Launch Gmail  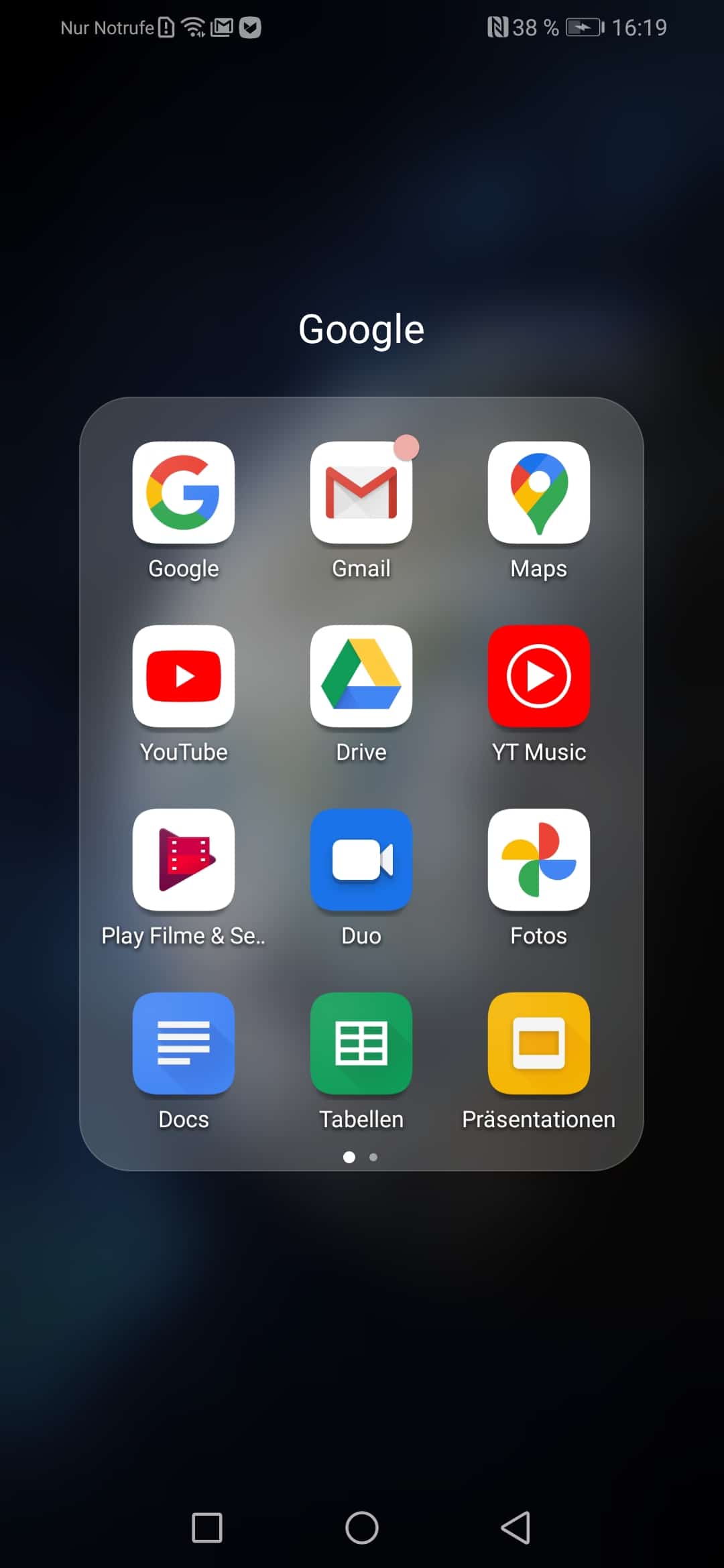pos(361,493)
